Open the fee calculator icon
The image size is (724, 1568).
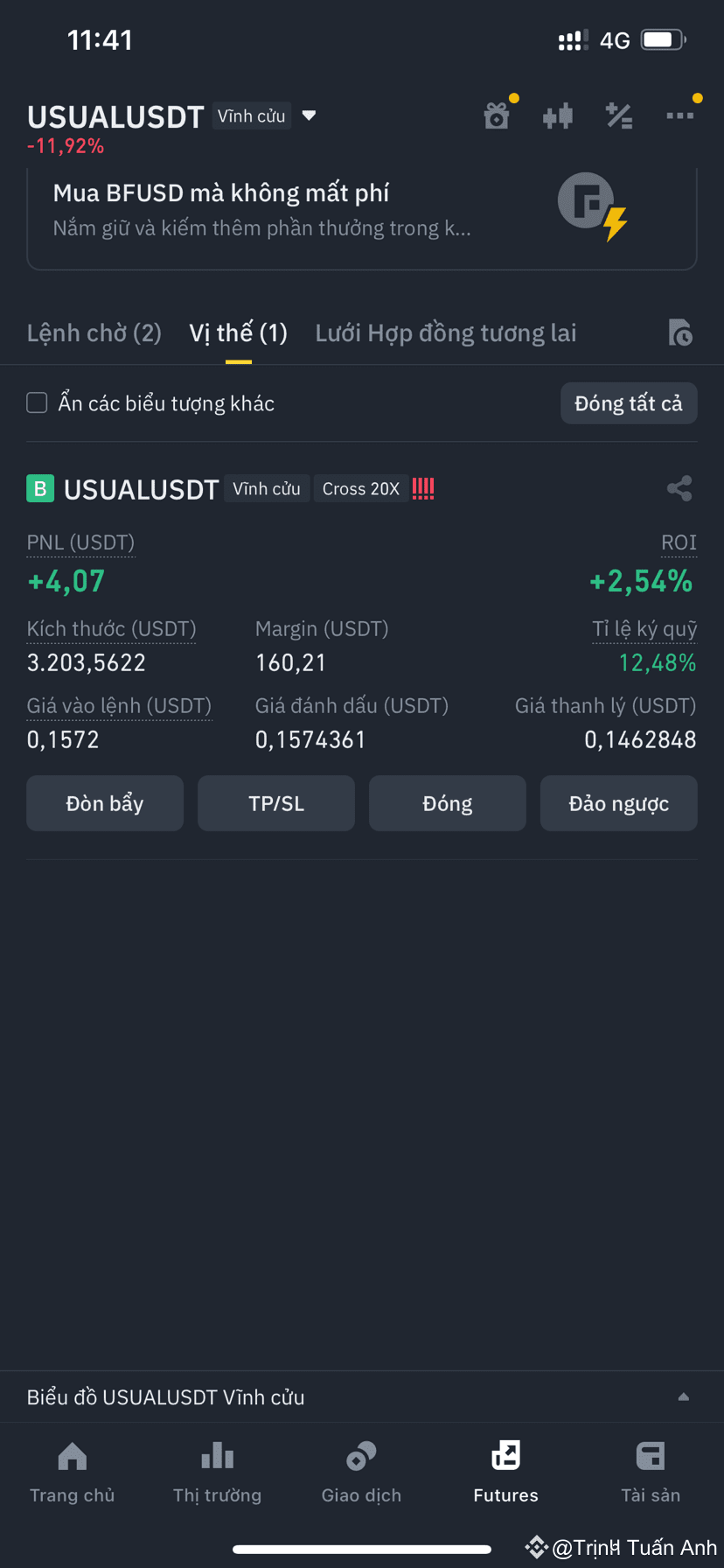click(619, 115)
